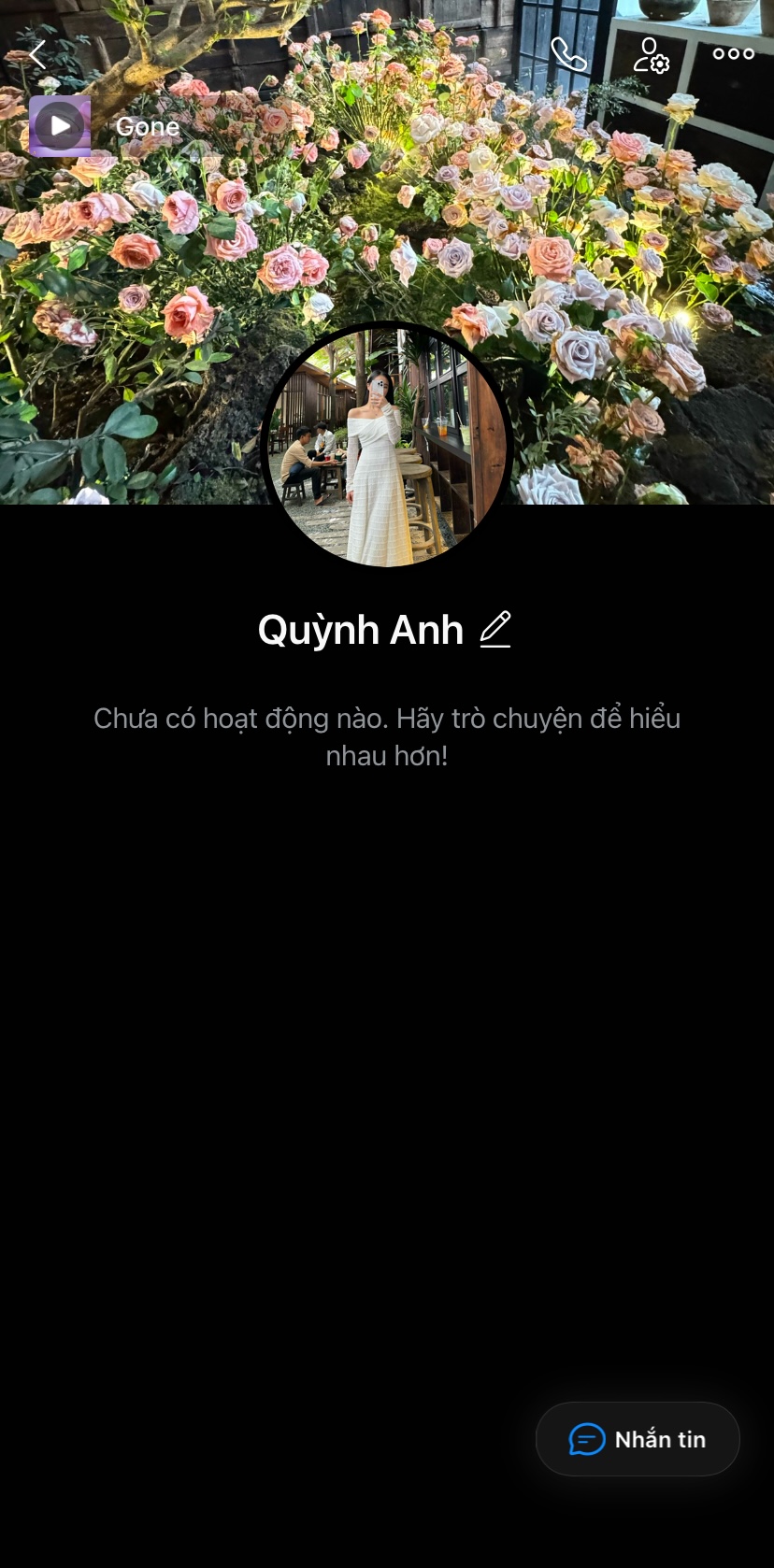Open friend settings icon
774x1568 pixels.
point(651,54)
